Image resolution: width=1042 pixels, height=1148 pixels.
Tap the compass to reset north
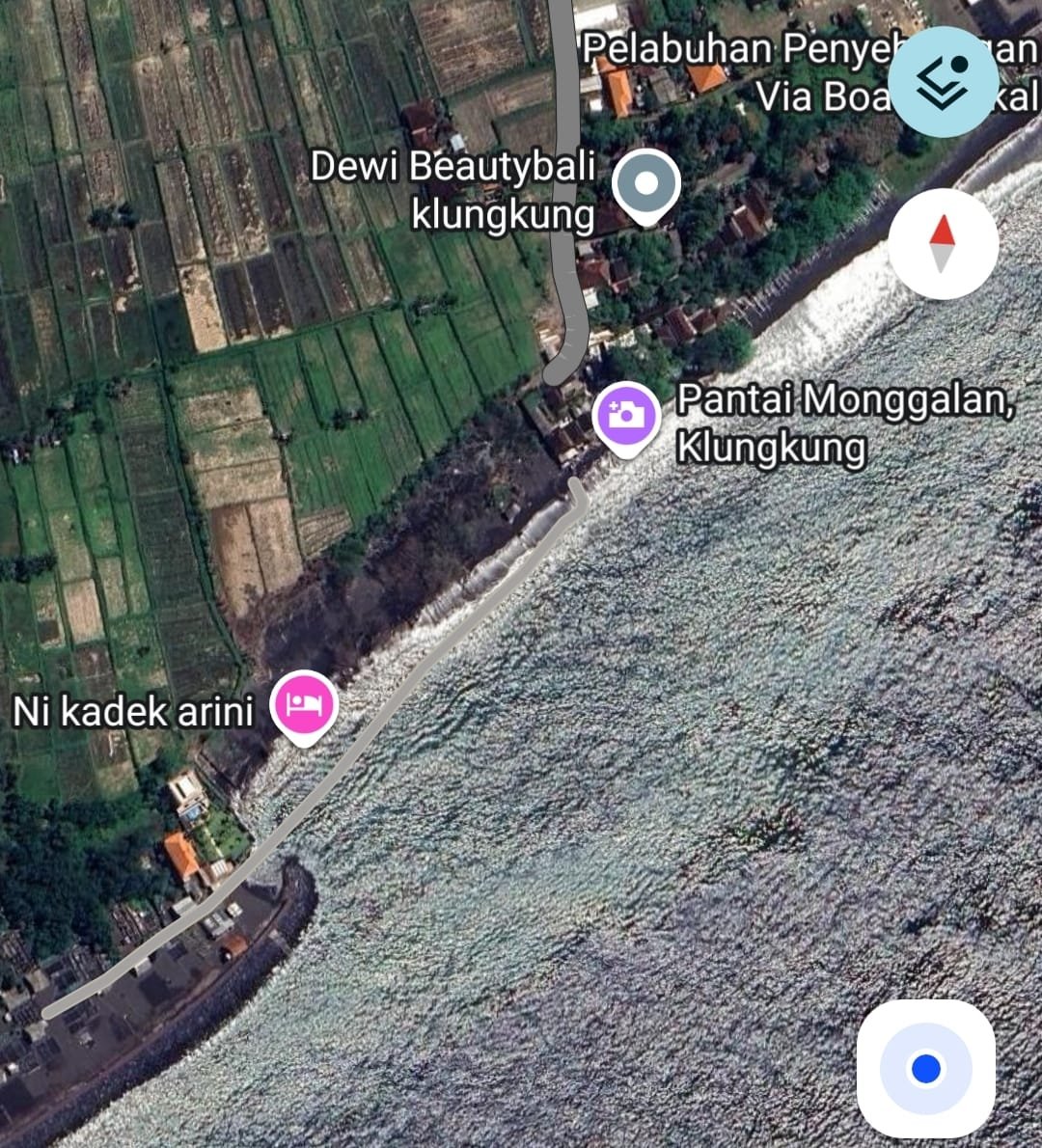tap(943, 244)
